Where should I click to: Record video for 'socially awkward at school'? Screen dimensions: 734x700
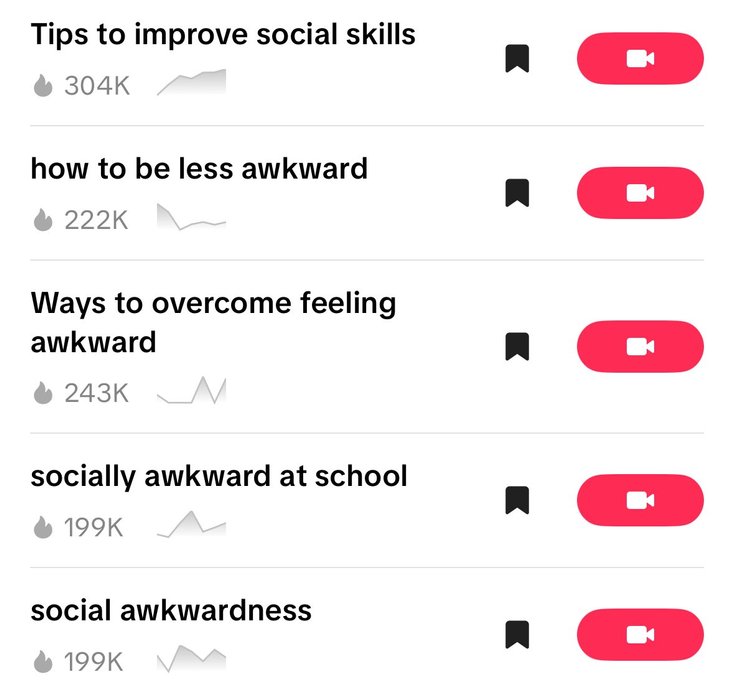(x=640, y=499)
